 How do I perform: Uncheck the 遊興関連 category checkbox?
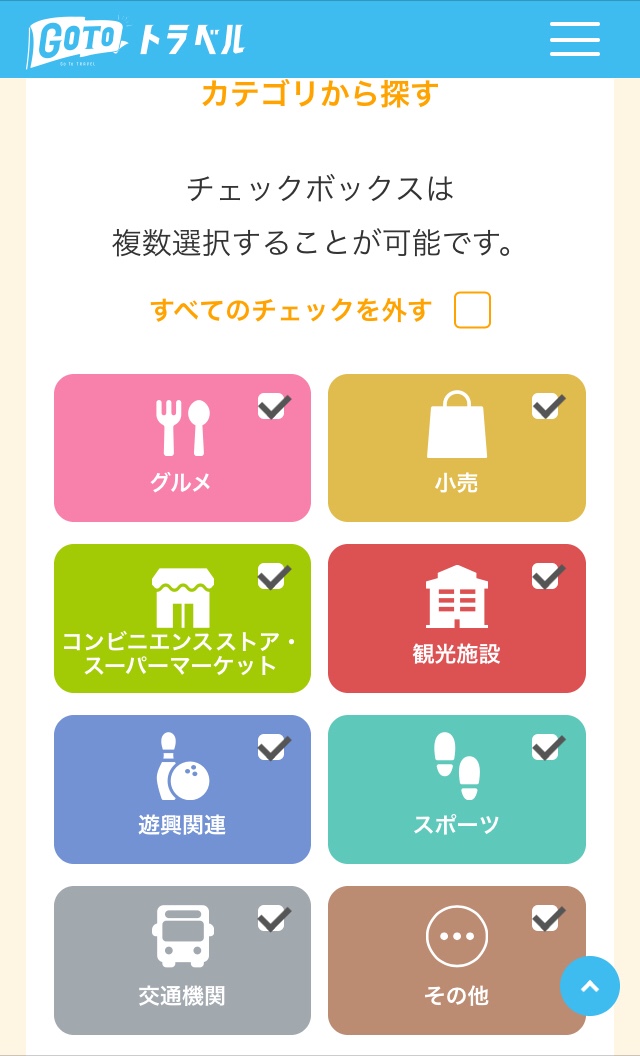click(271, 748)
